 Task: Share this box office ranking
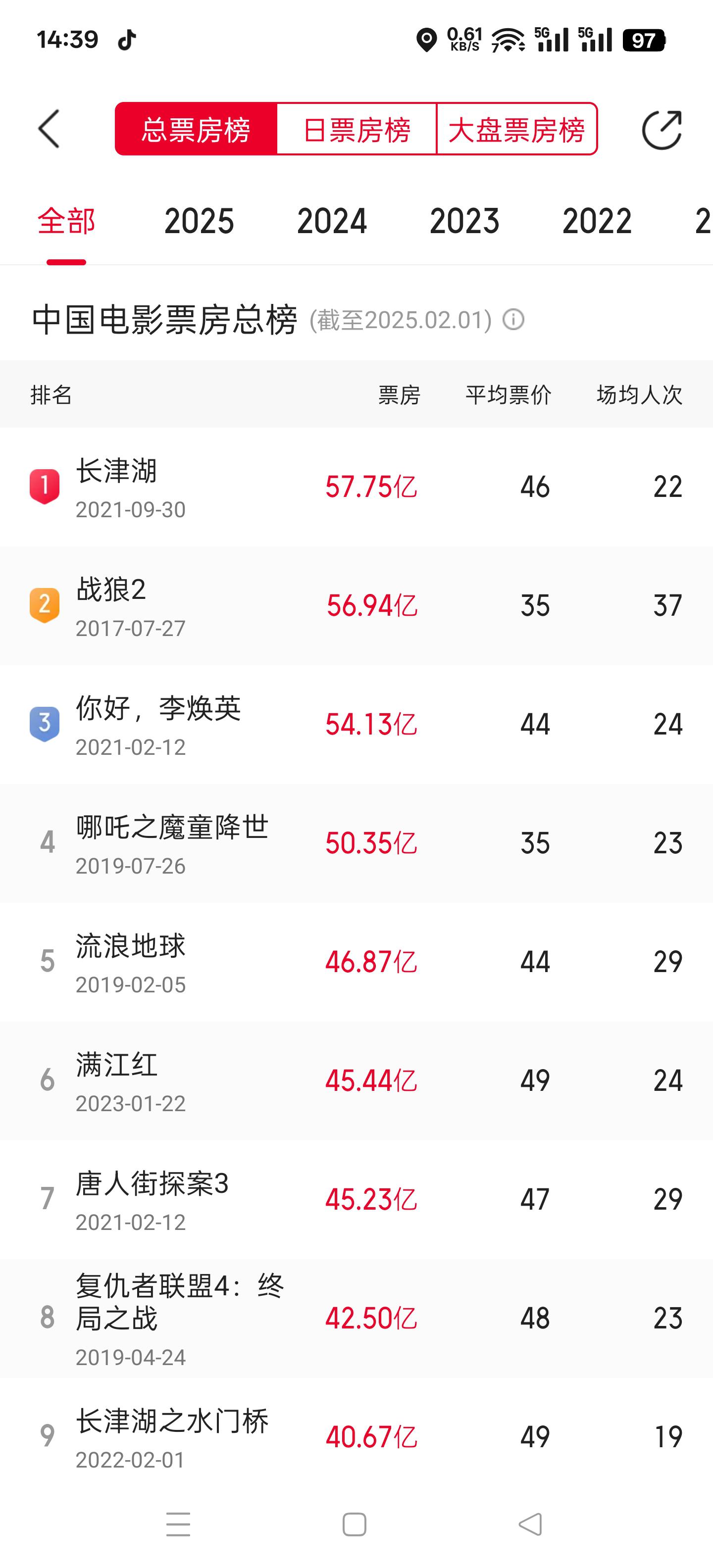click(x=662, y=129)
